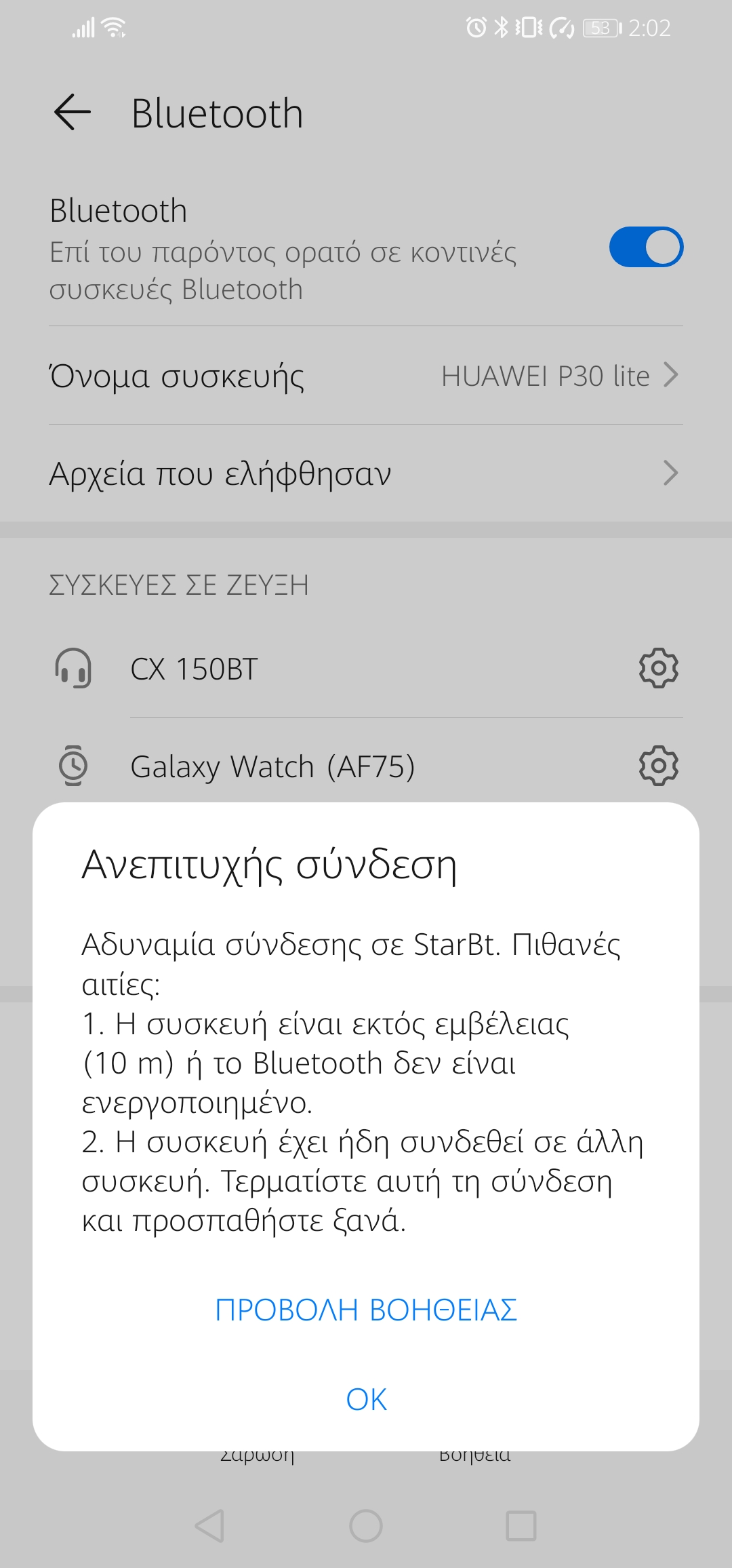Dismiss the dialog with OK
The width and height of the screenshot is (732, 1568).
(x=366, y=1399)
